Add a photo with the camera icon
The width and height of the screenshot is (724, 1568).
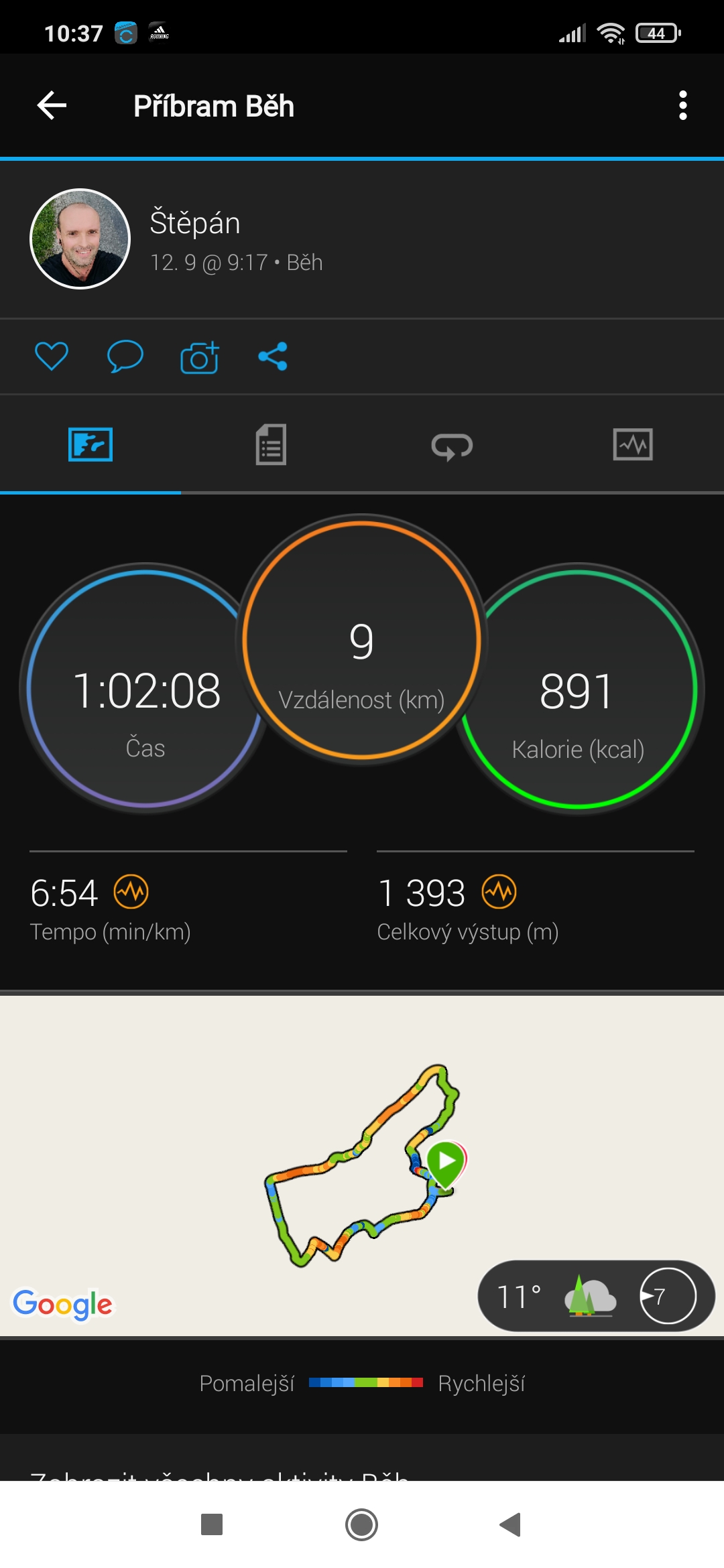pyautogui.click(x=200, y=357)
